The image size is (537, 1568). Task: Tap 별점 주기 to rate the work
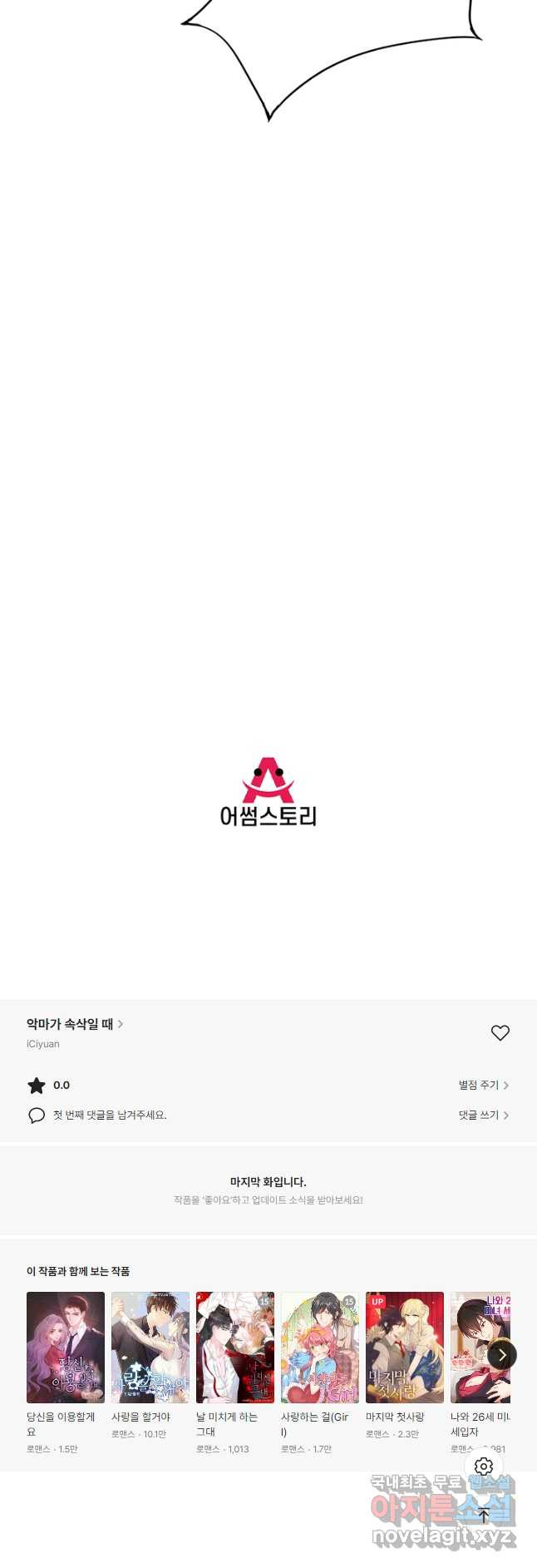483,1085
